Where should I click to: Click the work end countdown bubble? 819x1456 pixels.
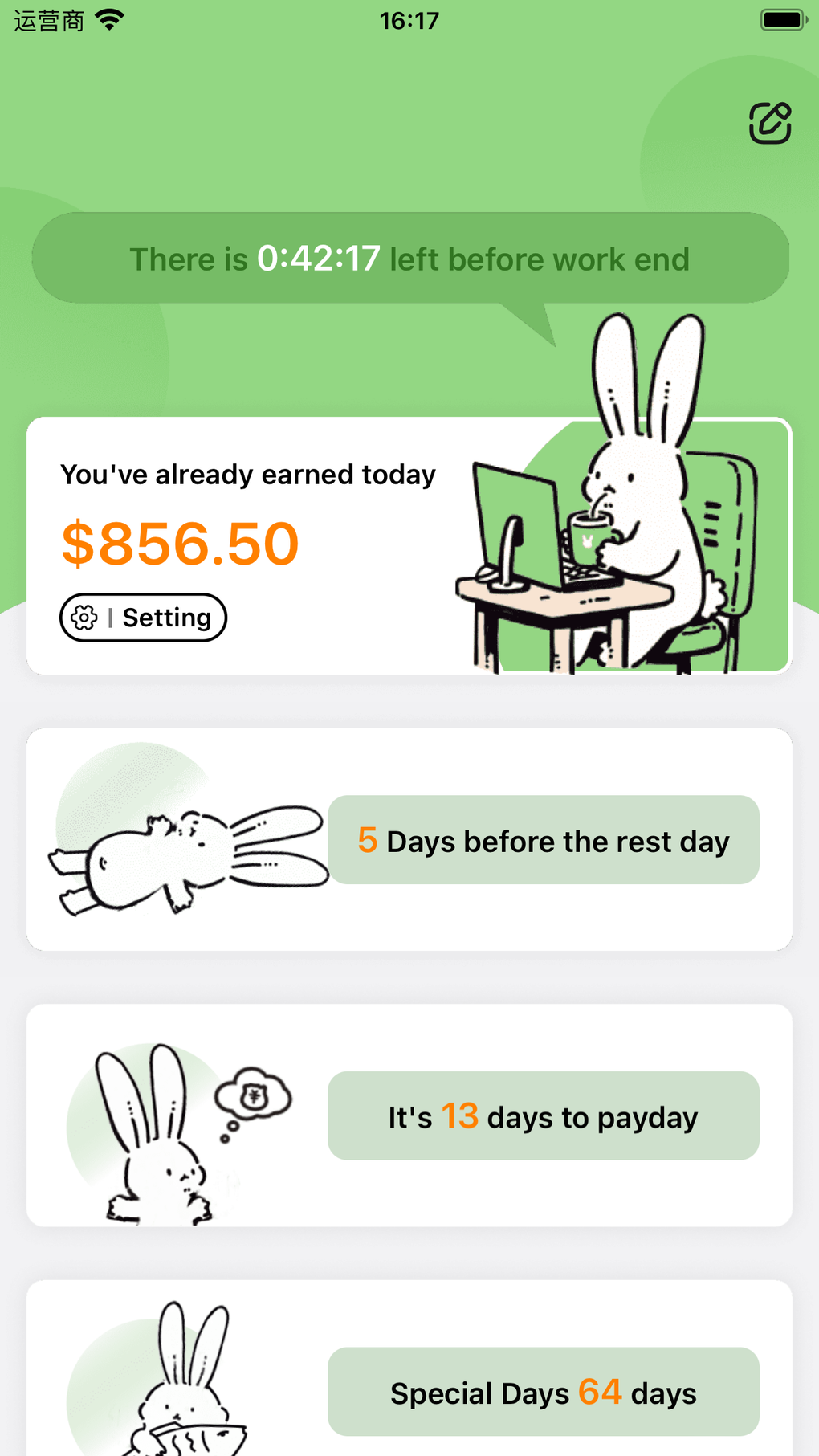click(x=409, y=258)
